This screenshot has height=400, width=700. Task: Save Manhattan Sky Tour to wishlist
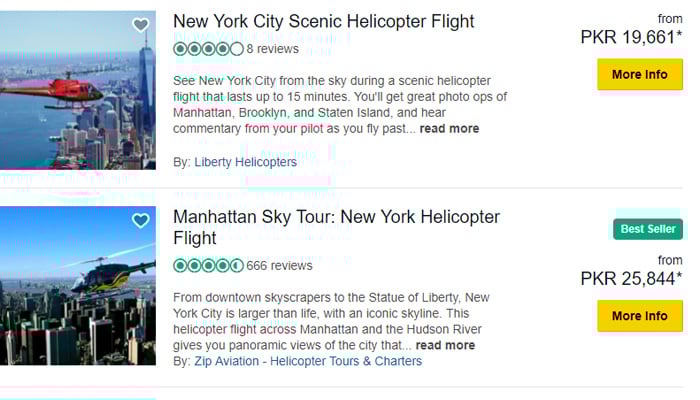(x=141, y=220)
